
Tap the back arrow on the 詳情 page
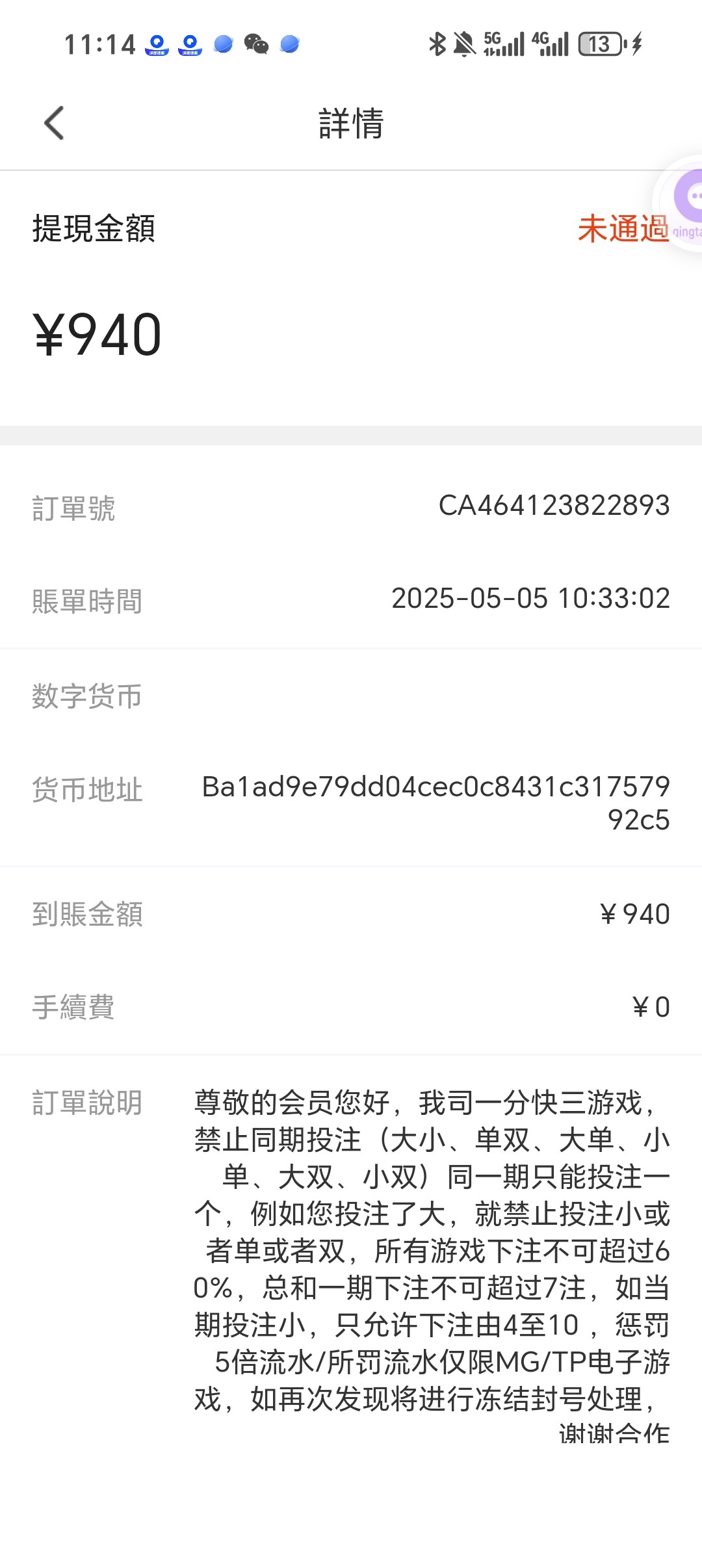(55, 124)
